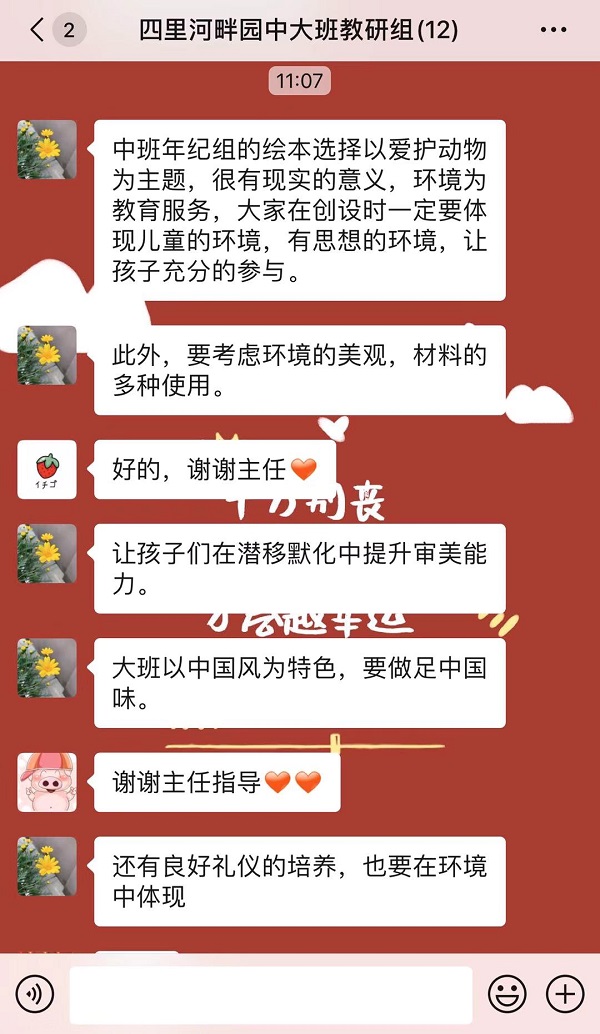
Task: Open the plus attachment menu
Action: pos(565,994)
